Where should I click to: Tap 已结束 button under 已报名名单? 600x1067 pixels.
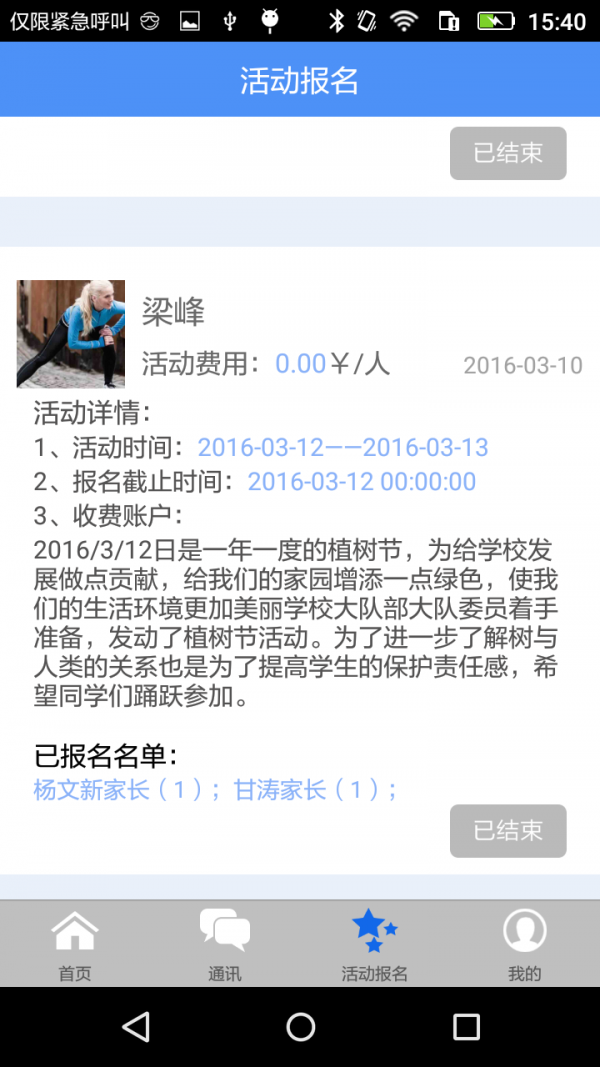pos(508,831)
